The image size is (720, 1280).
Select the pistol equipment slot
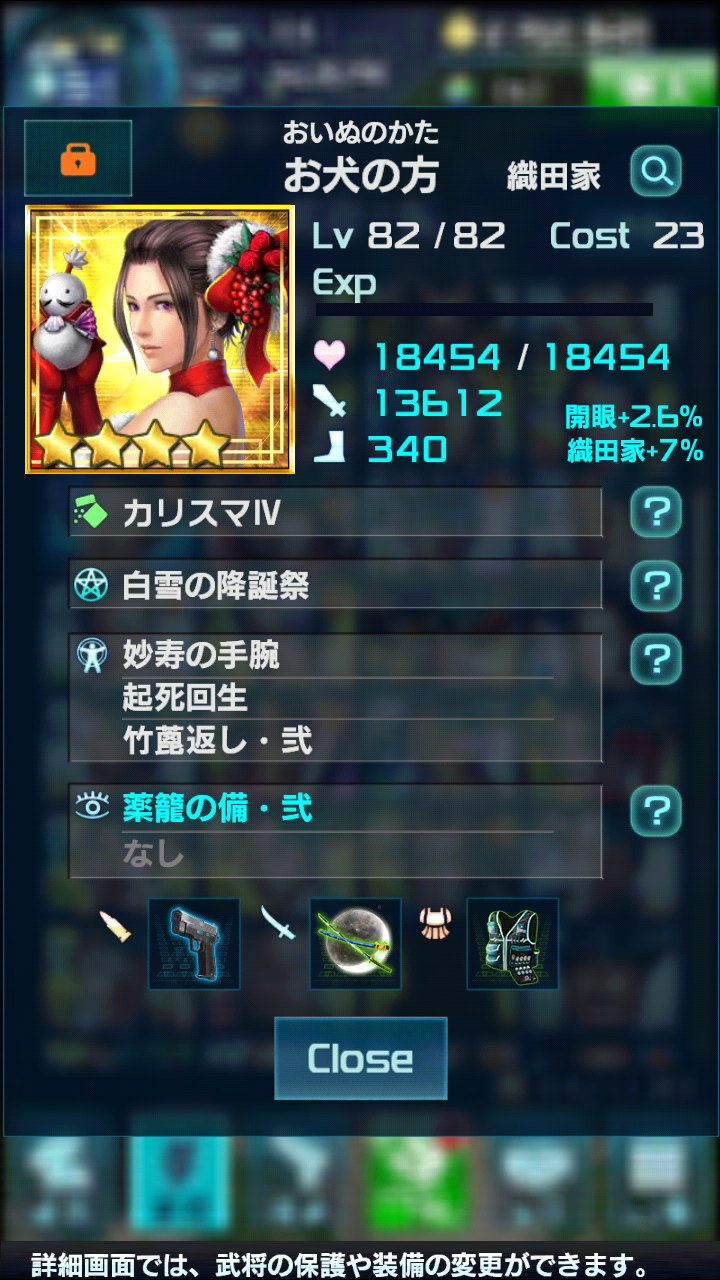click(x=194, y=944)
